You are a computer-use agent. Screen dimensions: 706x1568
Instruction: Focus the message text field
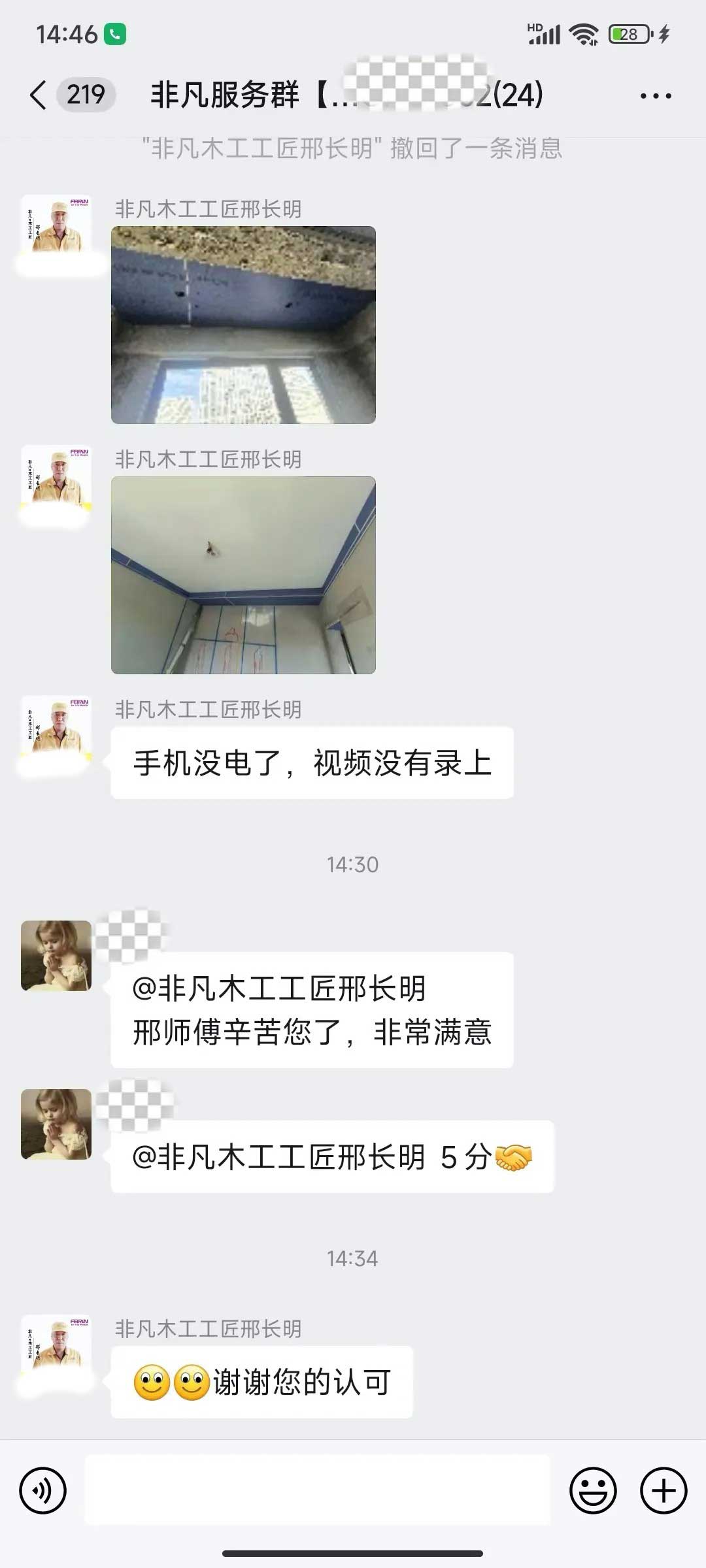pyautogui.click(x=318, y=1490)
